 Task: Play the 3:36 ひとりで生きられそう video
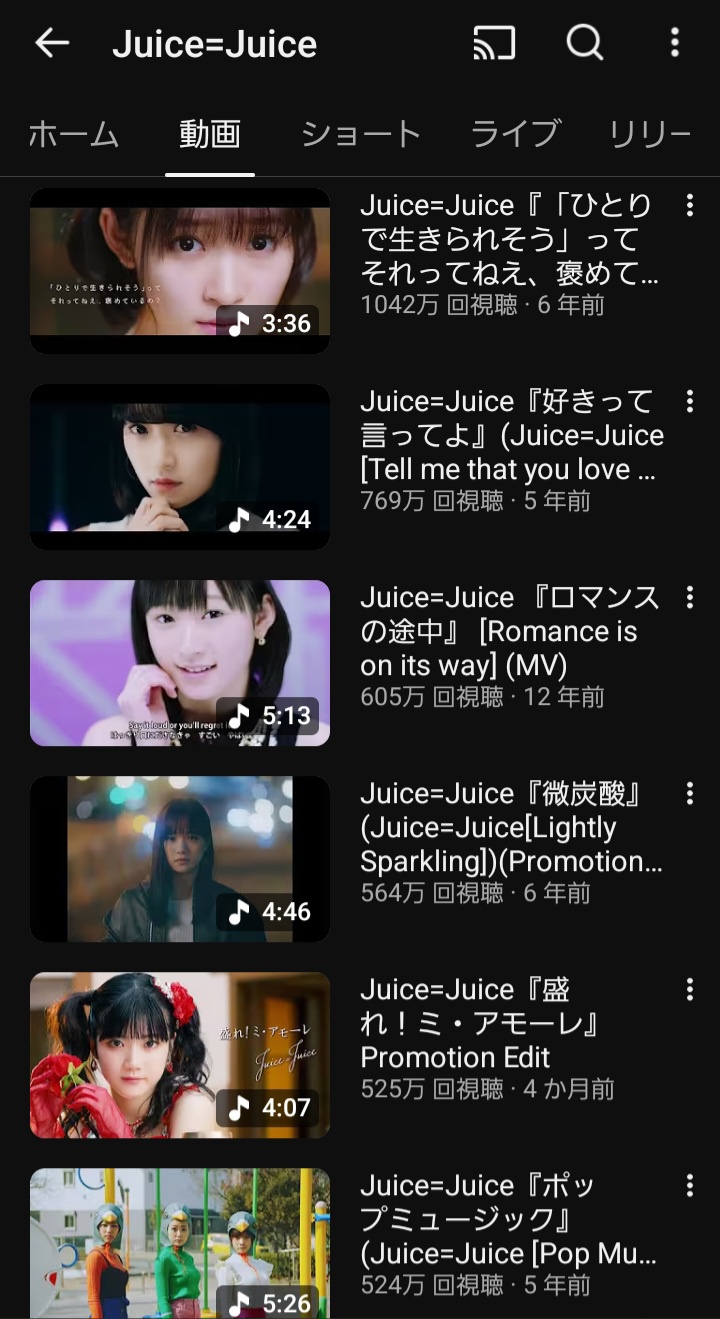[x=180, y=270]
